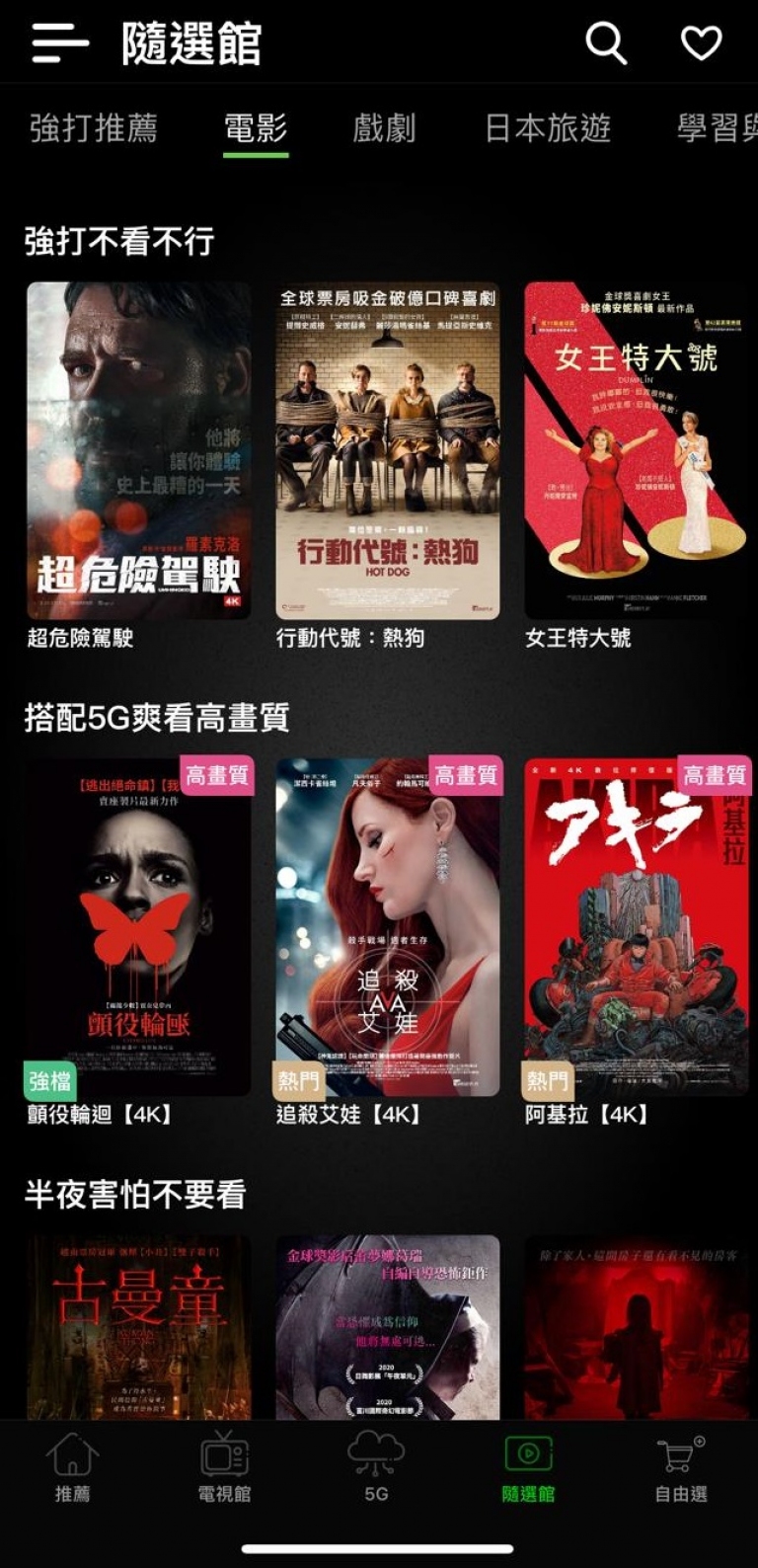Viewport: 758px width, 1568px height.
Task: Go to the 推薦 bottom tab
Action: [73, 1467]
